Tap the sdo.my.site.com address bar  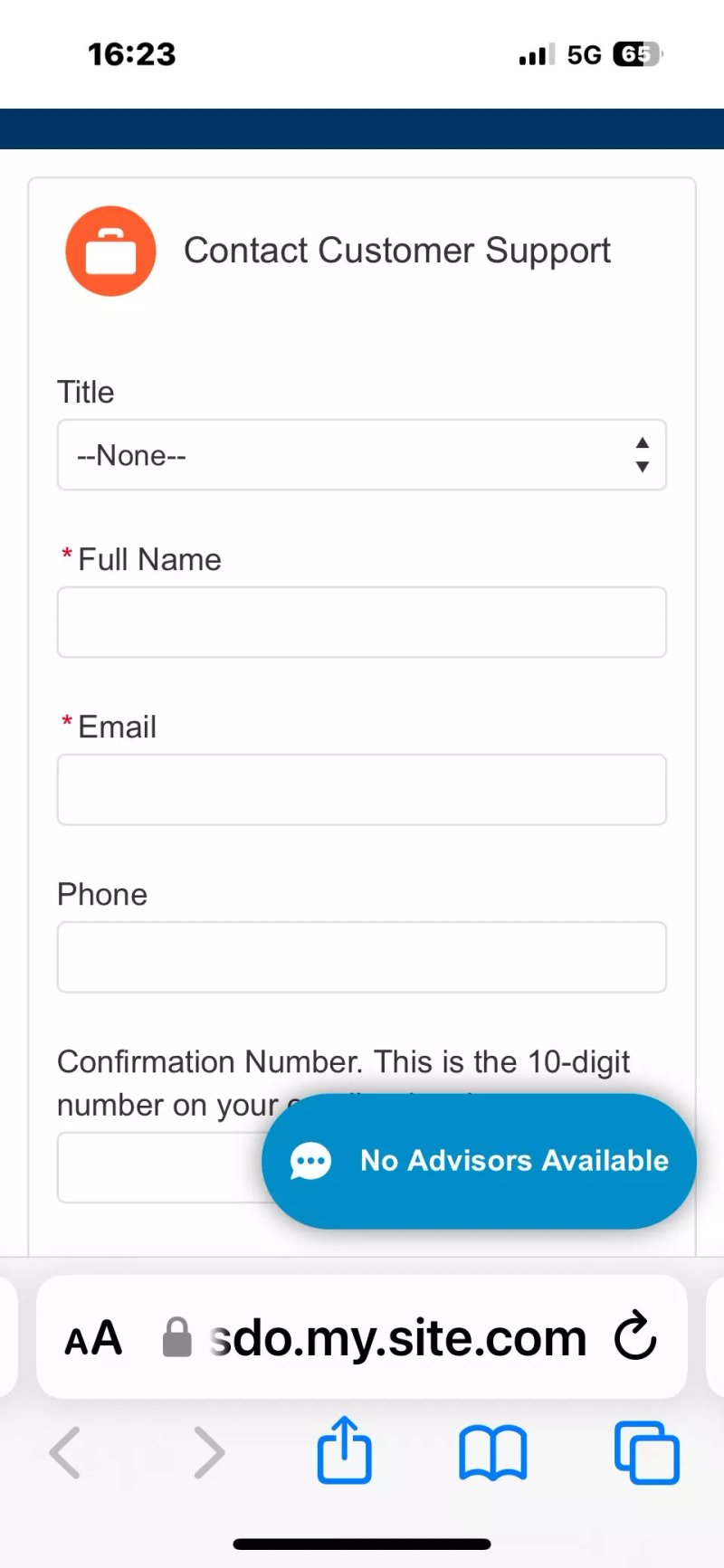pos(376,1337)
